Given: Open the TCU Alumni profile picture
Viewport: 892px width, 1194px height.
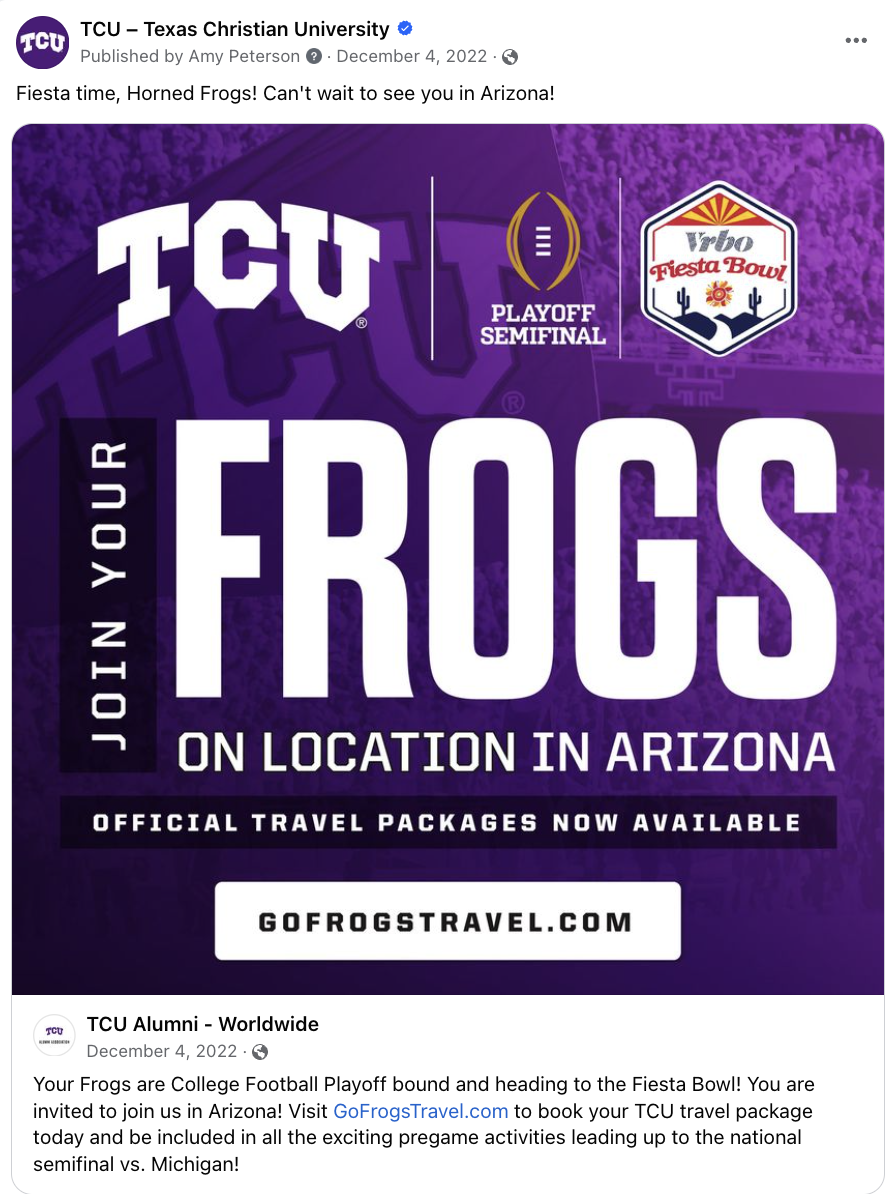Looking at the screenshot, I should pyautogui.click(x=55, y=1036).
